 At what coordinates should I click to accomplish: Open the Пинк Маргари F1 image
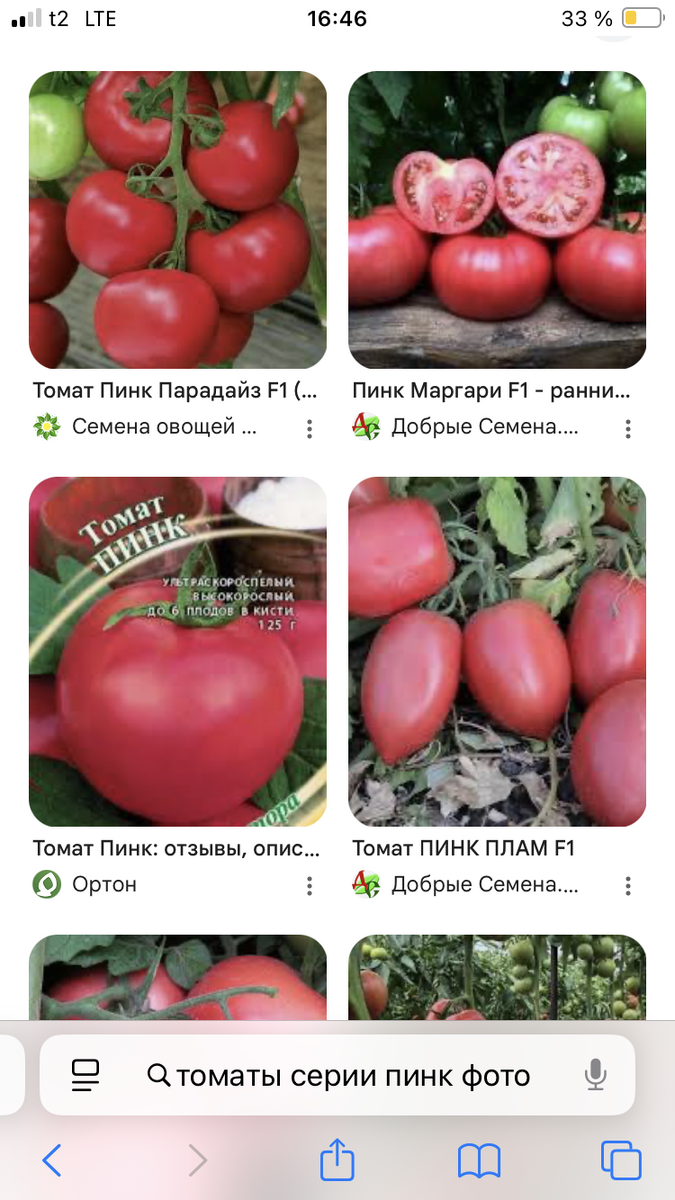497,220
